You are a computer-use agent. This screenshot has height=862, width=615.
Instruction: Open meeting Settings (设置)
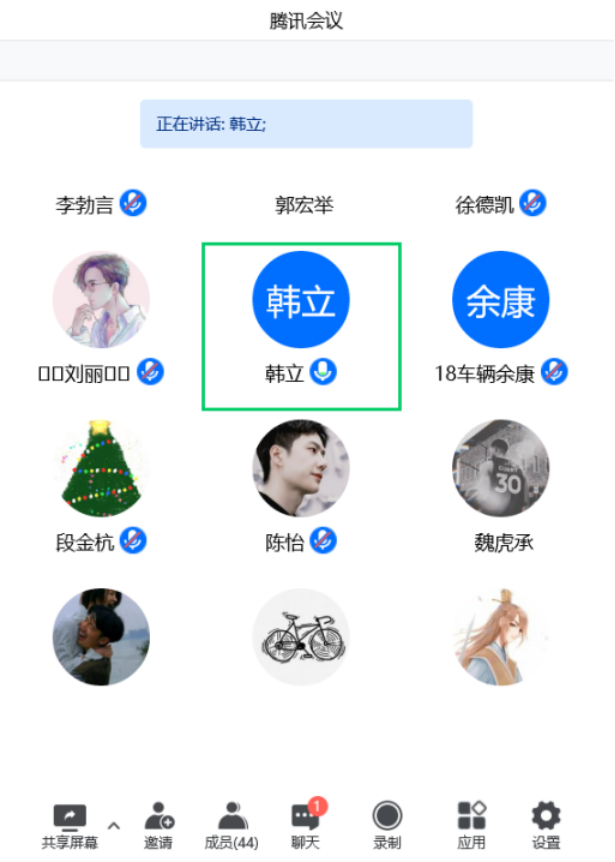546,824
